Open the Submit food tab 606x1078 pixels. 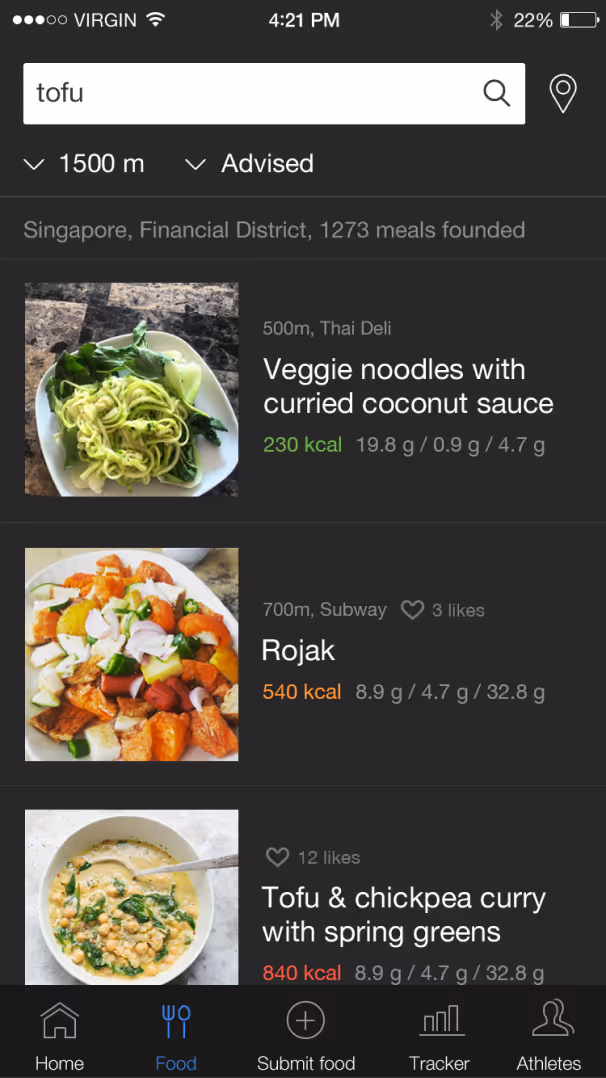pos(306,1036)
